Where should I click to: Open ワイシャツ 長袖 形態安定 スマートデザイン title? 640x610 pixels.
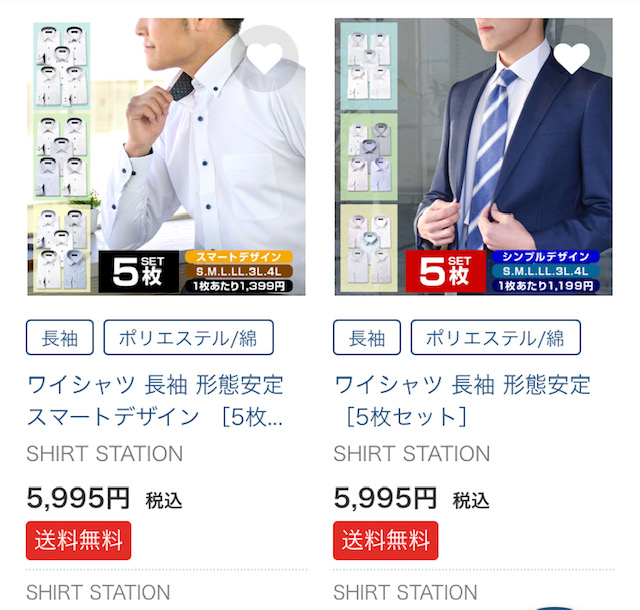(155, 400)
